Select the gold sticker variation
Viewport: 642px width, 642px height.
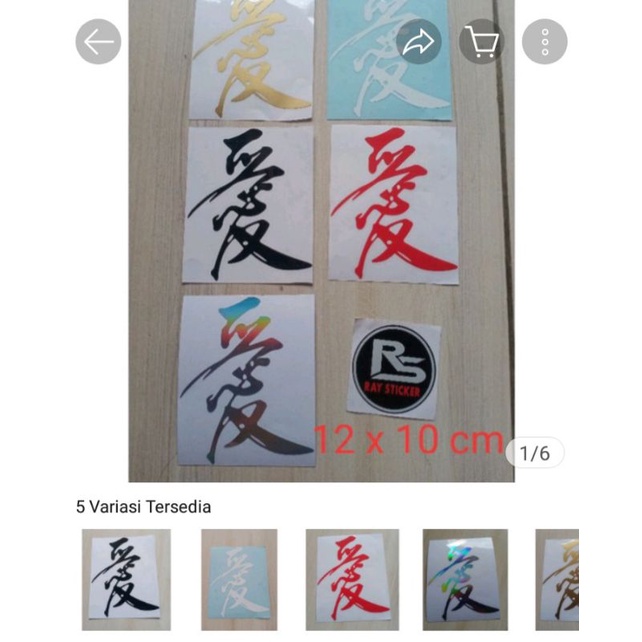[x=557, y=580]
